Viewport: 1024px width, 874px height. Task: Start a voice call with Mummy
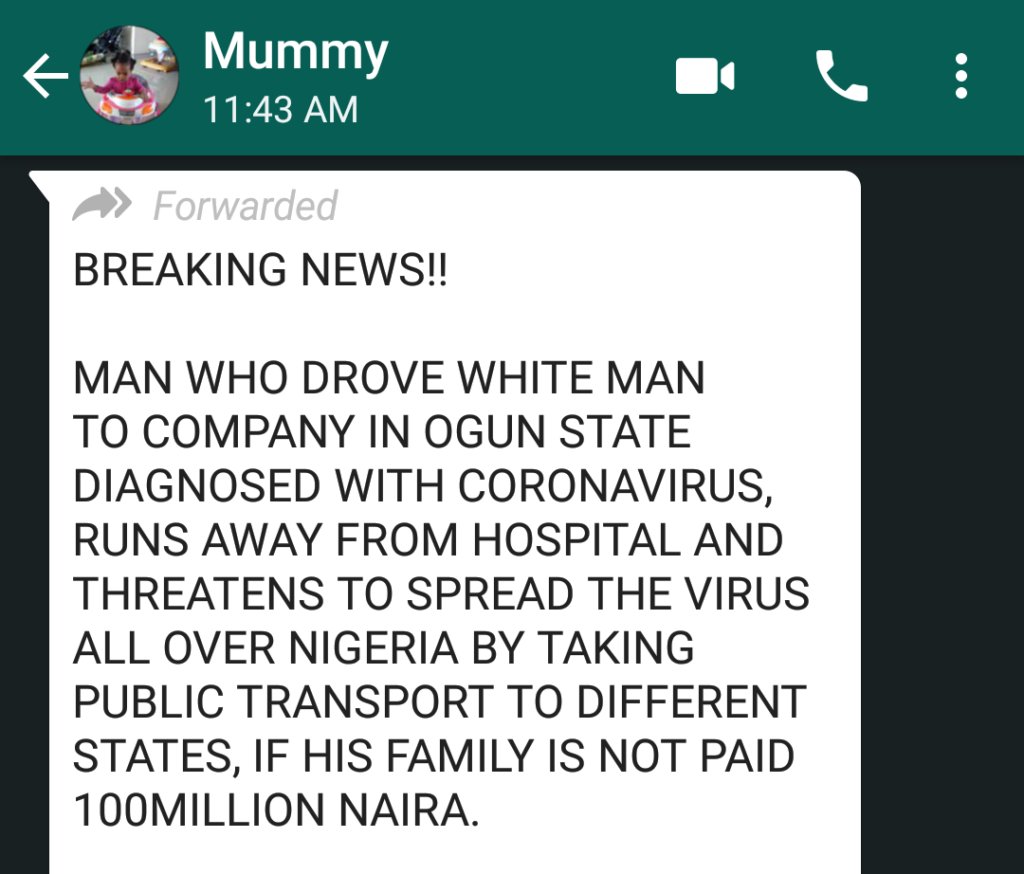tap(841, 77)
